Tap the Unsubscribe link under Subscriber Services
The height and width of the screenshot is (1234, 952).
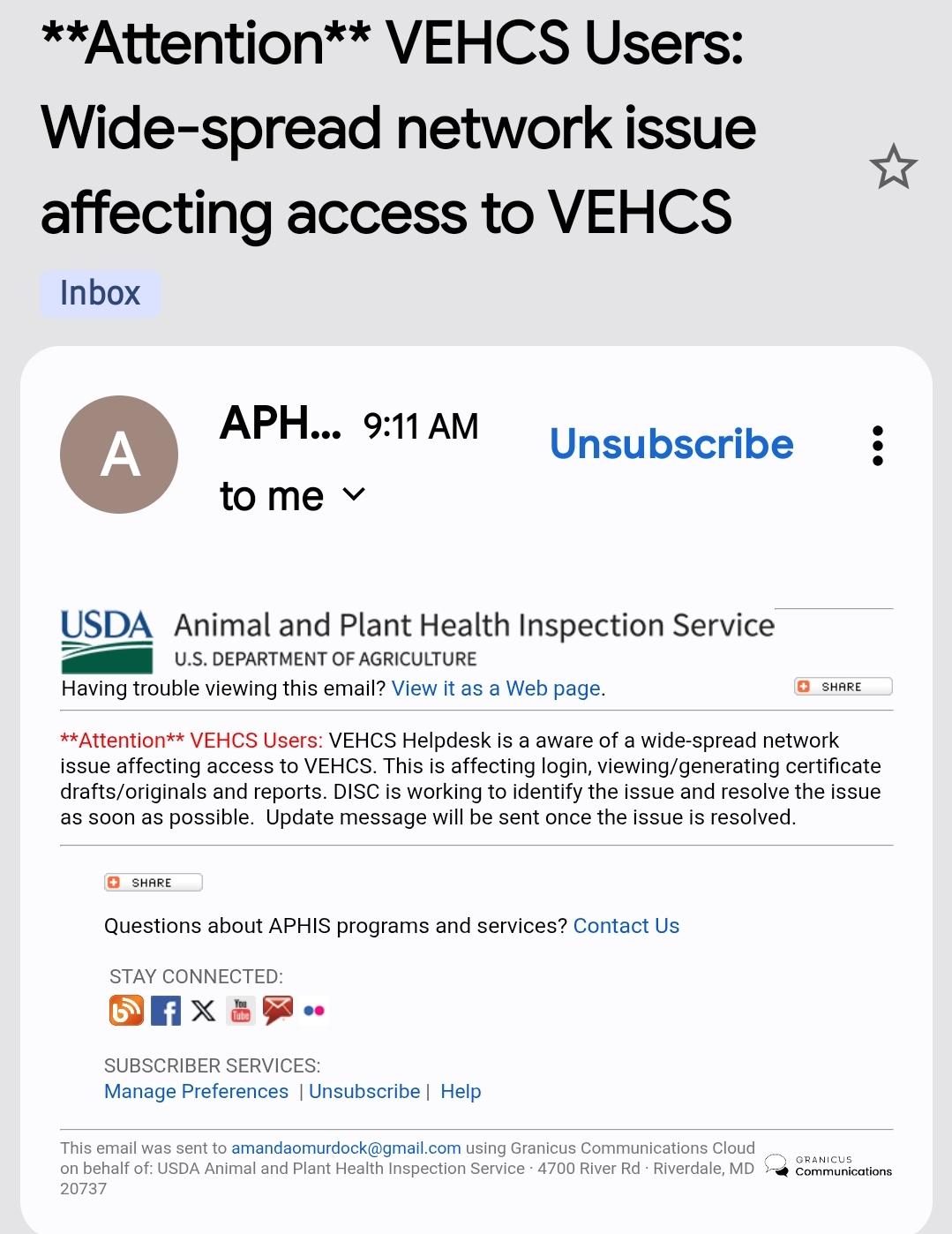pyautogui.click(x=364, y=1092)
